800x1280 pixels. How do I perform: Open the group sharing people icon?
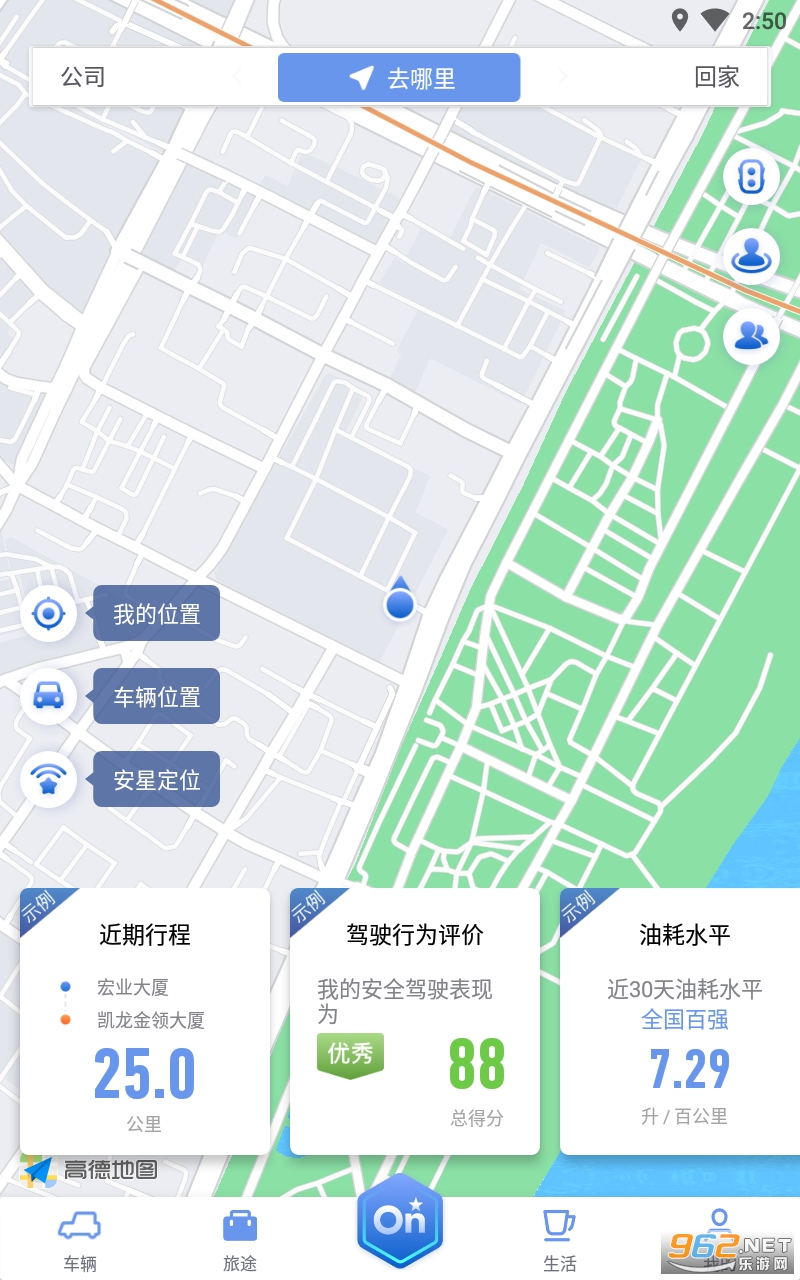click(x=751, y=336)
